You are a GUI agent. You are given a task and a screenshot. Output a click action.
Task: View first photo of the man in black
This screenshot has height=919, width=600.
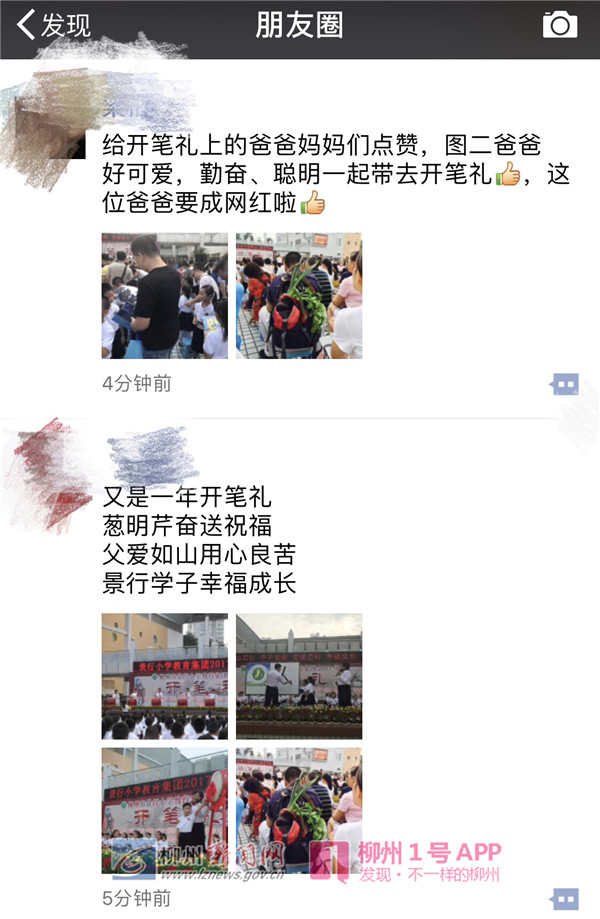(164, 296)
